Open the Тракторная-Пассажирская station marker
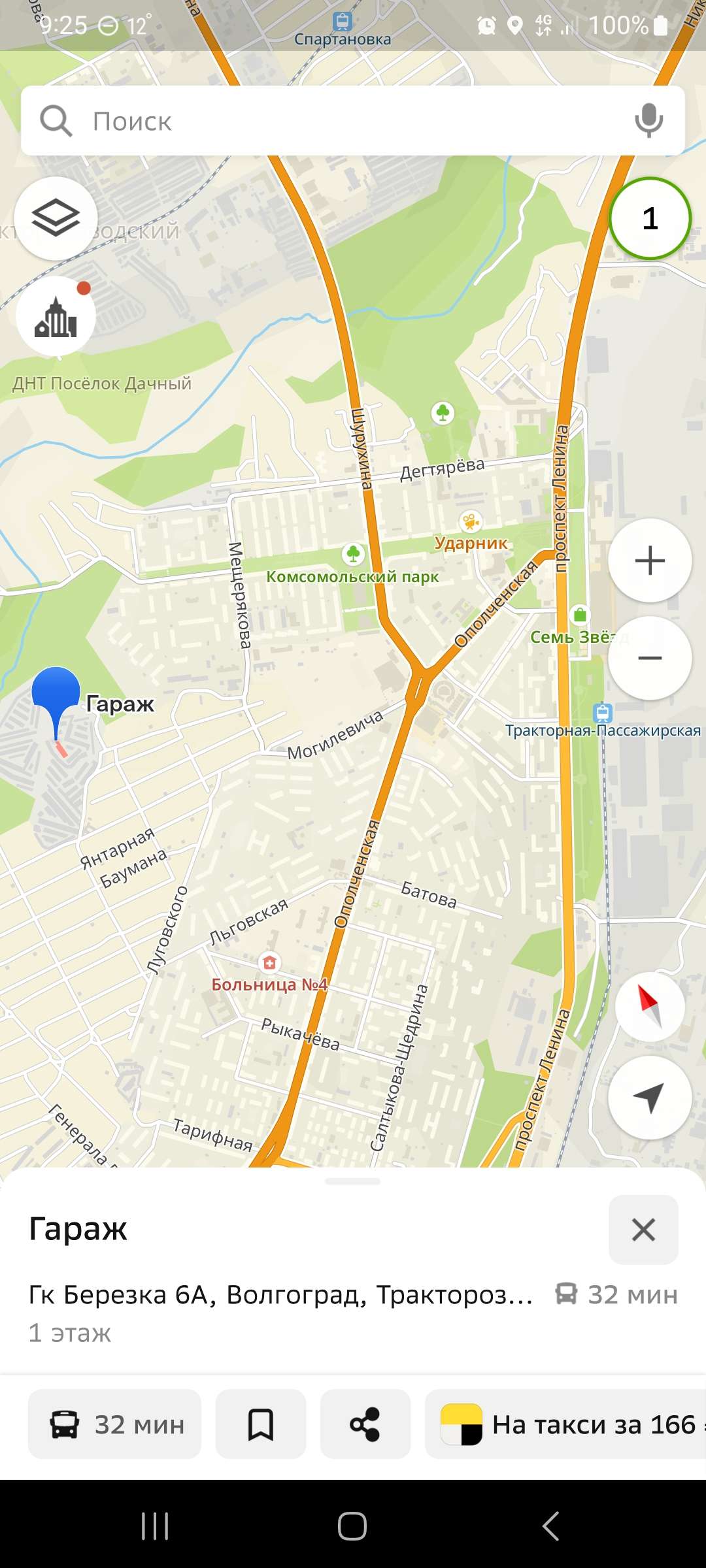This screenshot has width=706, height=1568. click(x=602, y=712)
